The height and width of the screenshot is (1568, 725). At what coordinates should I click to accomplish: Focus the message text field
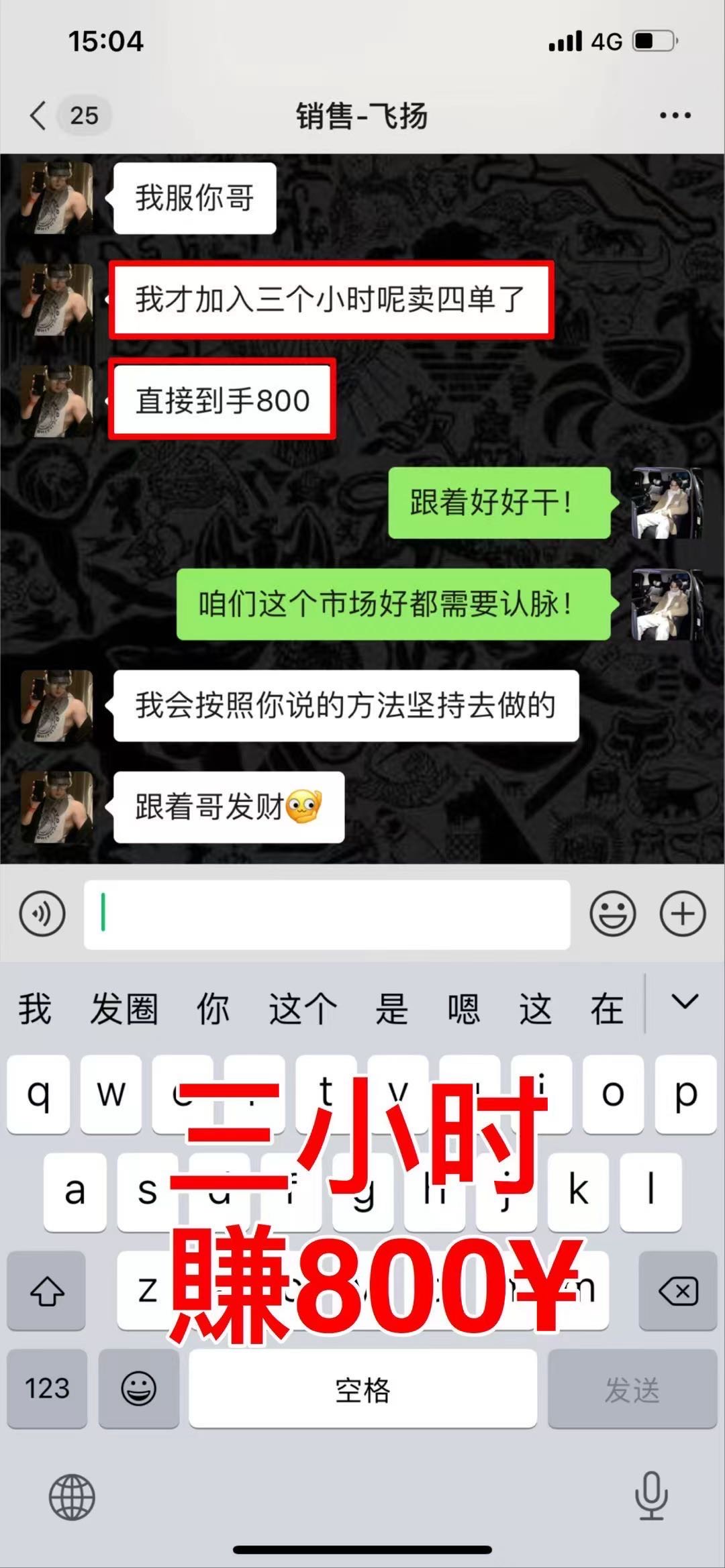click(x=327, y=914)
